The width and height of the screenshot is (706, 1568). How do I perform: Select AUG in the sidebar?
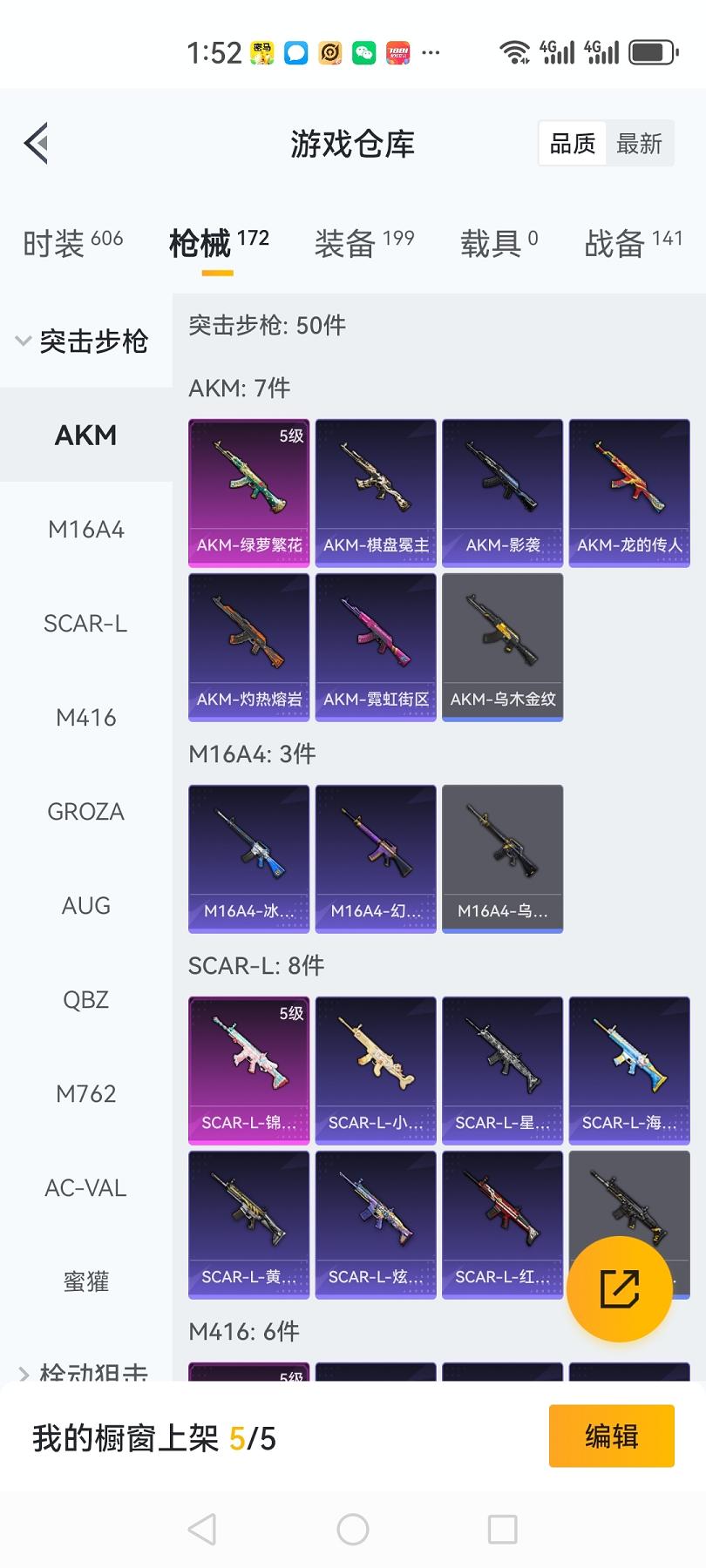click(85, 906)
